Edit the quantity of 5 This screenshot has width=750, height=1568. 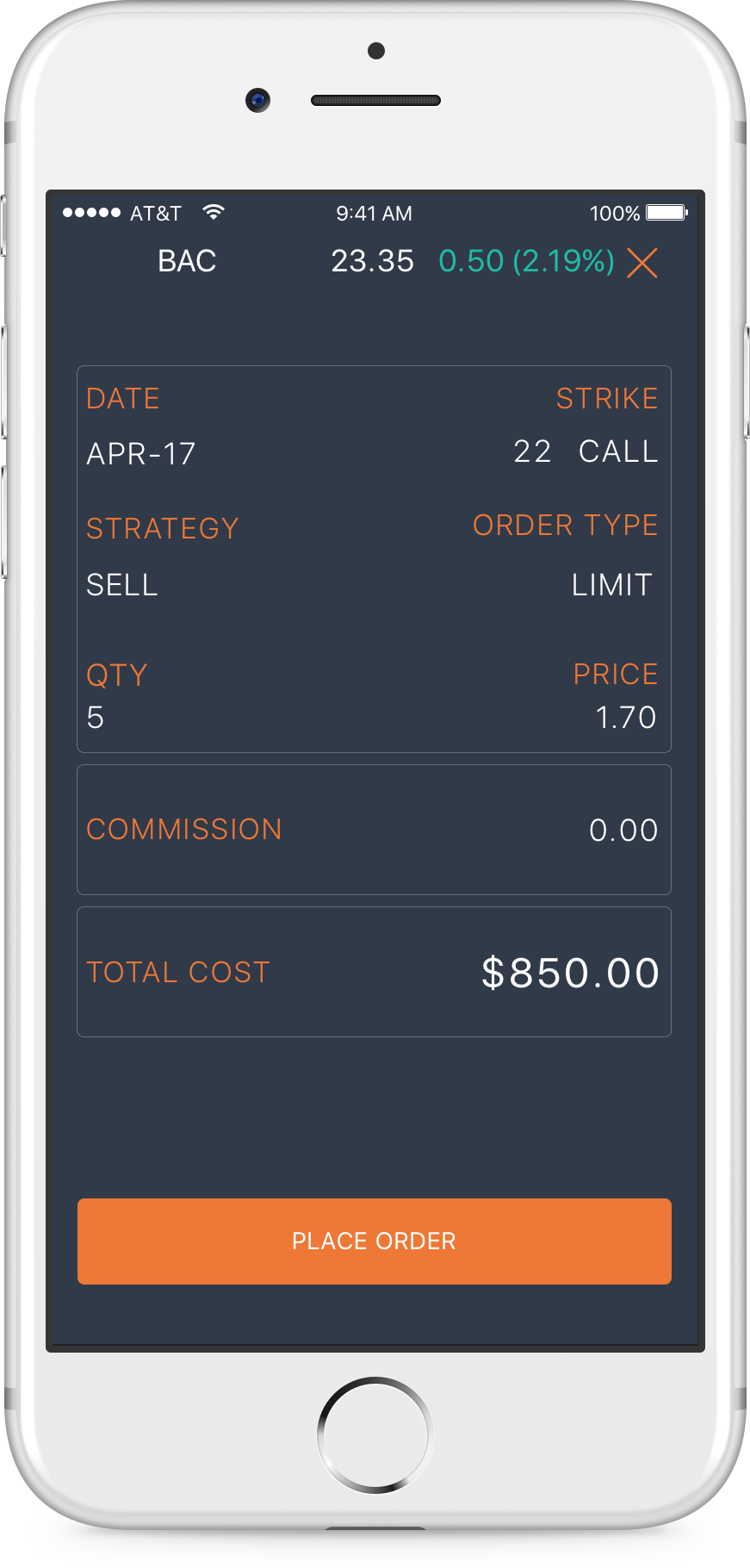96,718
